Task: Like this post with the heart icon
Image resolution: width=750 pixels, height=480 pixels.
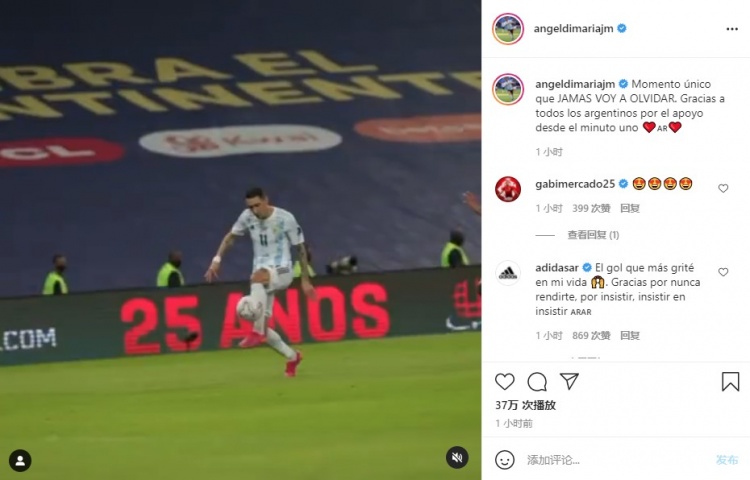Action: [x=505, y=381]
